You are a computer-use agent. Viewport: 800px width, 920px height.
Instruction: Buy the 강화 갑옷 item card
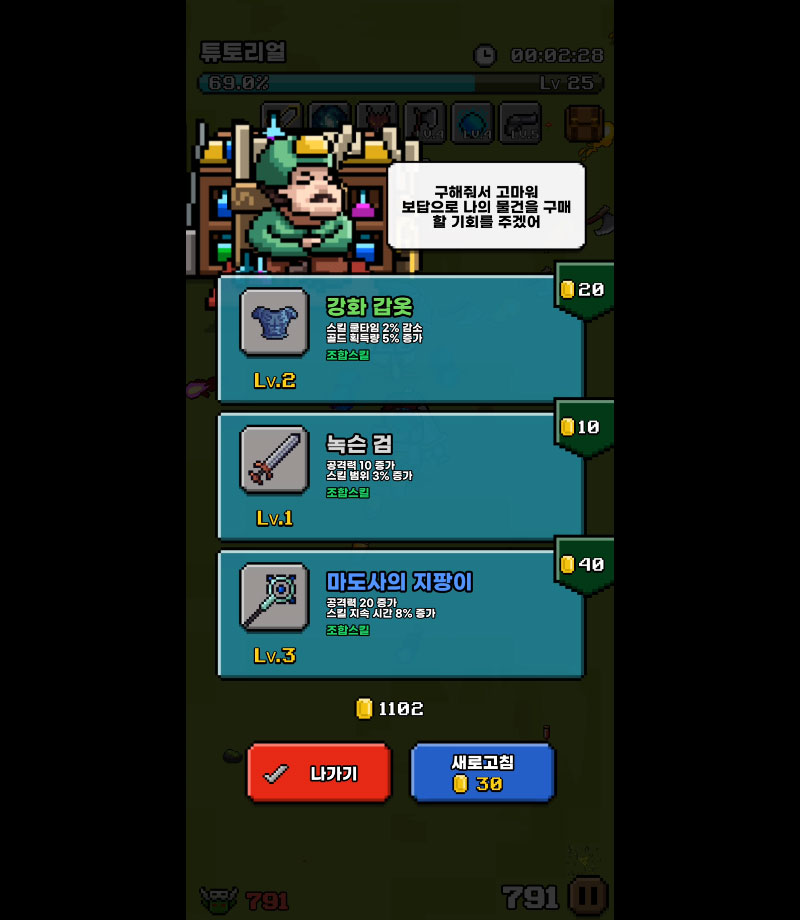[x=400, y=338]
